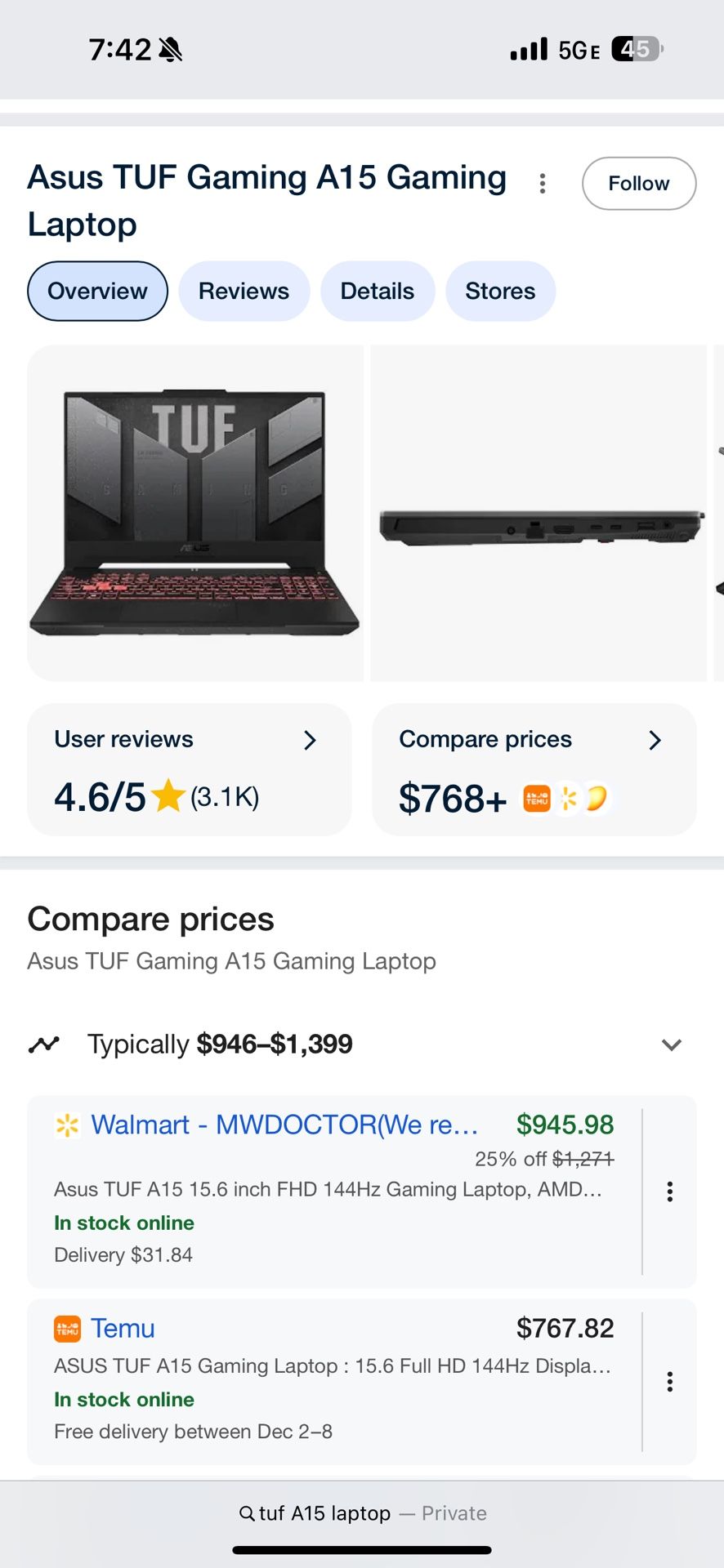Click the Follow button
This screenshot has width=724, height=1568.
click(x=638, y=184)
